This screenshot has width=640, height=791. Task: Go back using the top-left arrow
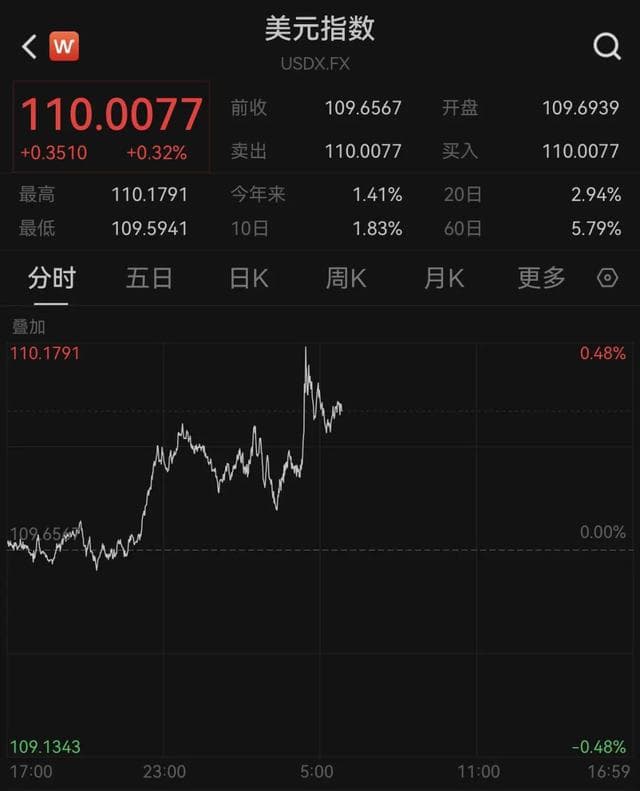coord(29,46)
